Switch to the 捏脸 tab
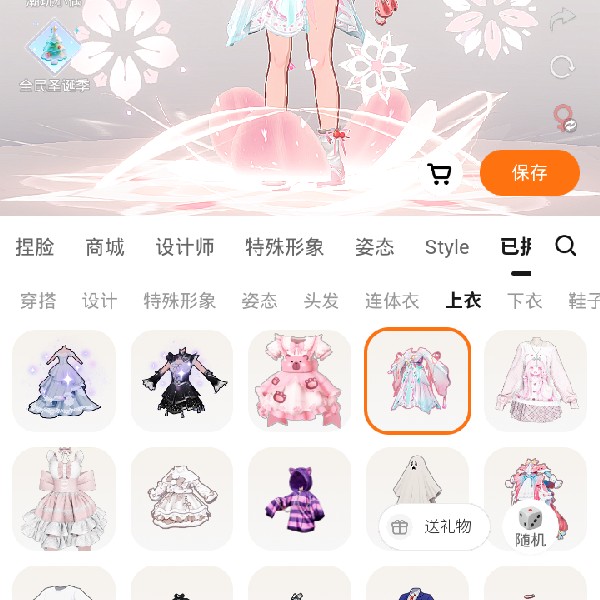Viewport: 600px width, 600px height. coord(35,247)
